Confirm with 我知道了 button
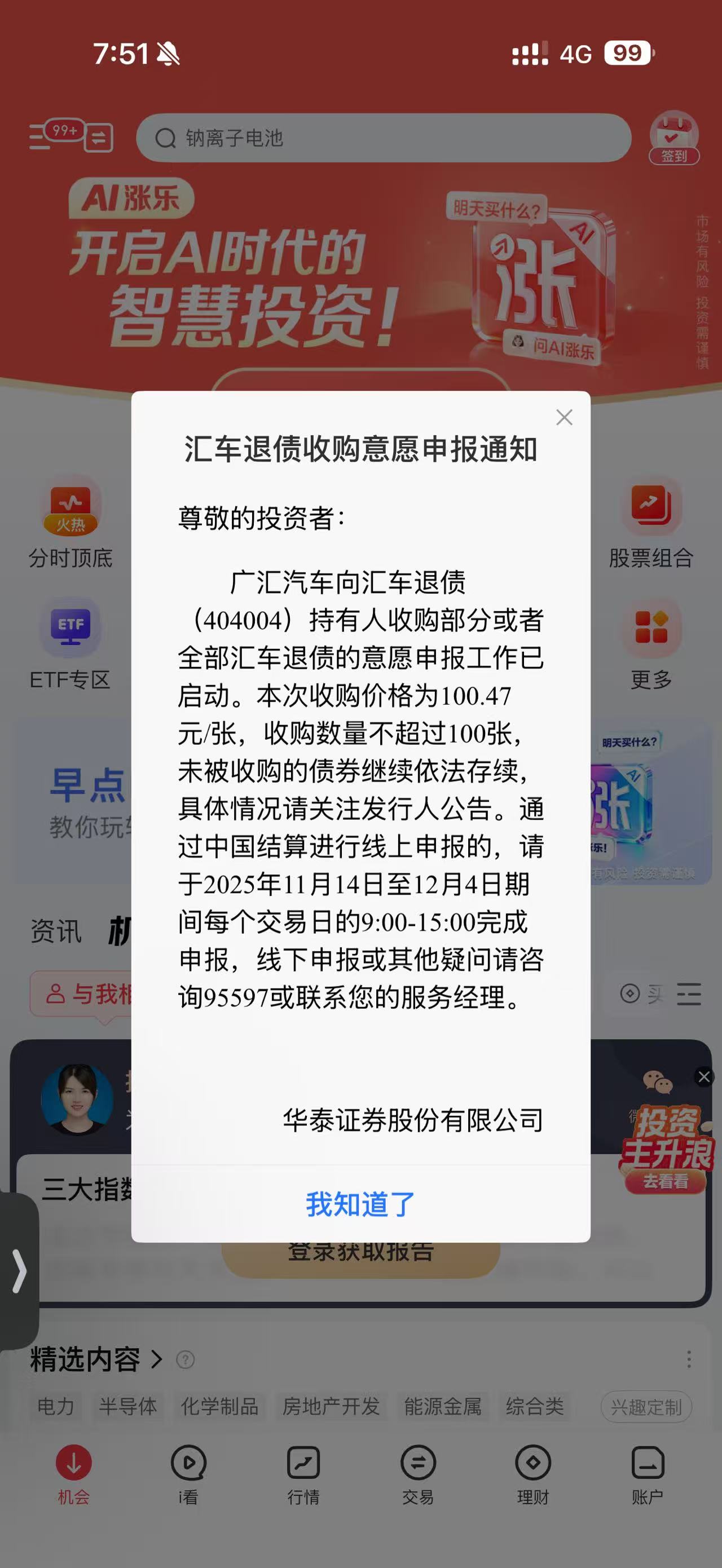Image resolution: width=722 pixels, height=1568 pixels. click(x=360, y=1204)
